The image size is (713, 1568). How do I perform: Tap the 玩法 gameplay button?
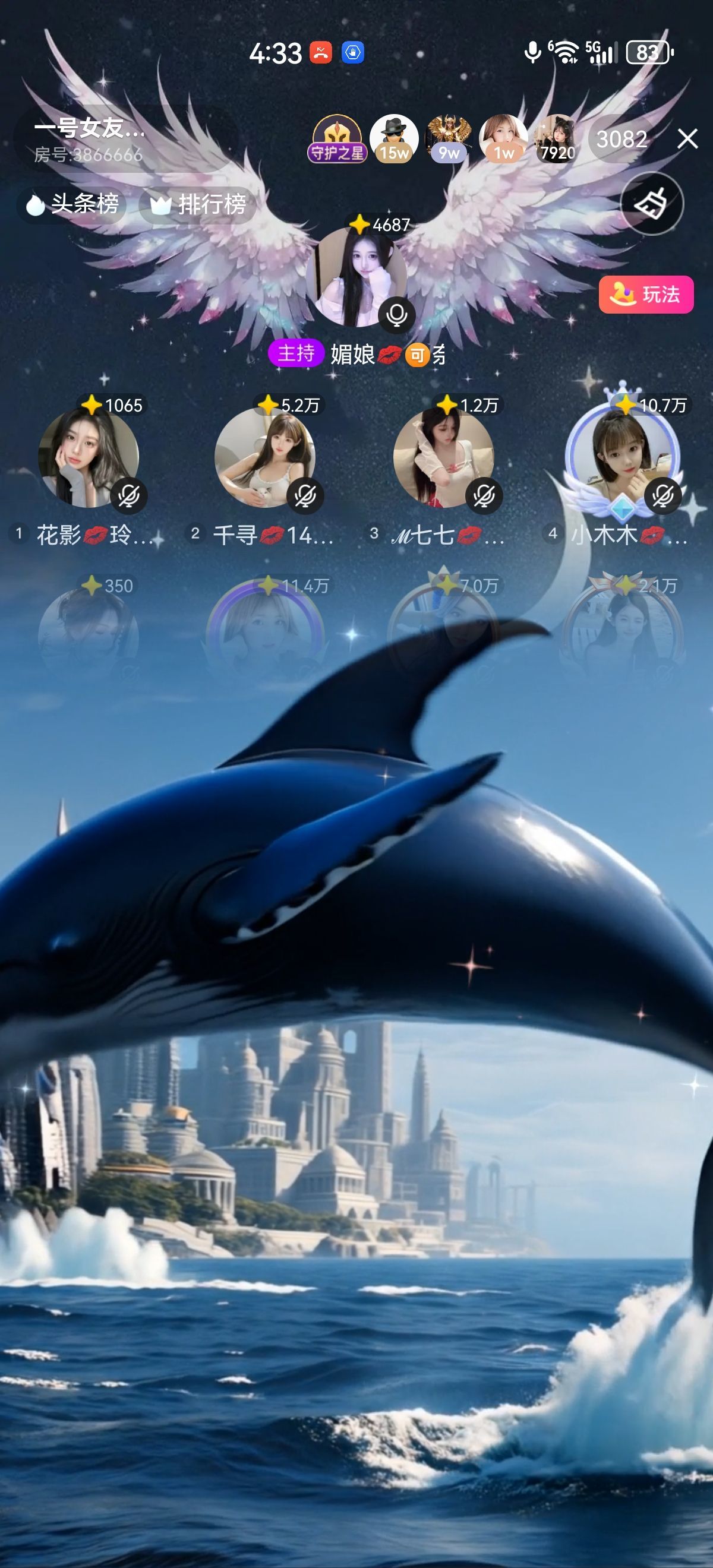point(645,295)
